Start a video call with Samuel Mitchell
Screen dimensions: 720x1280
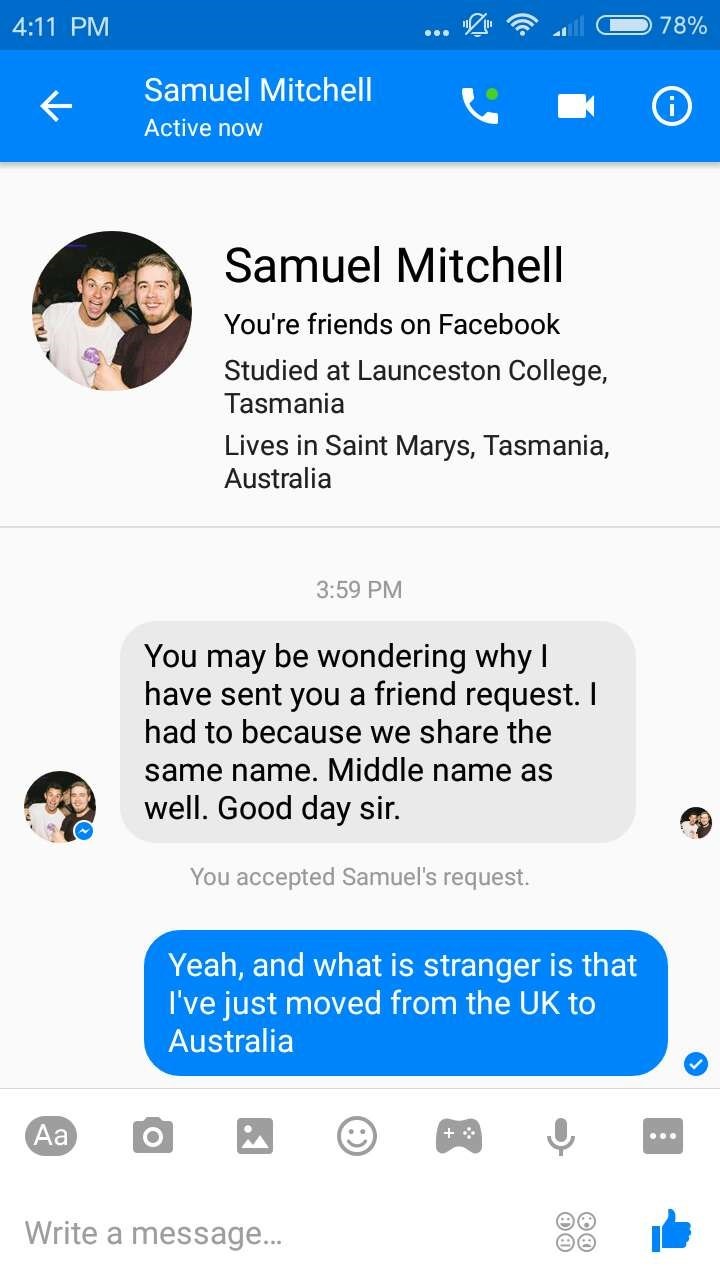[576, 106]
